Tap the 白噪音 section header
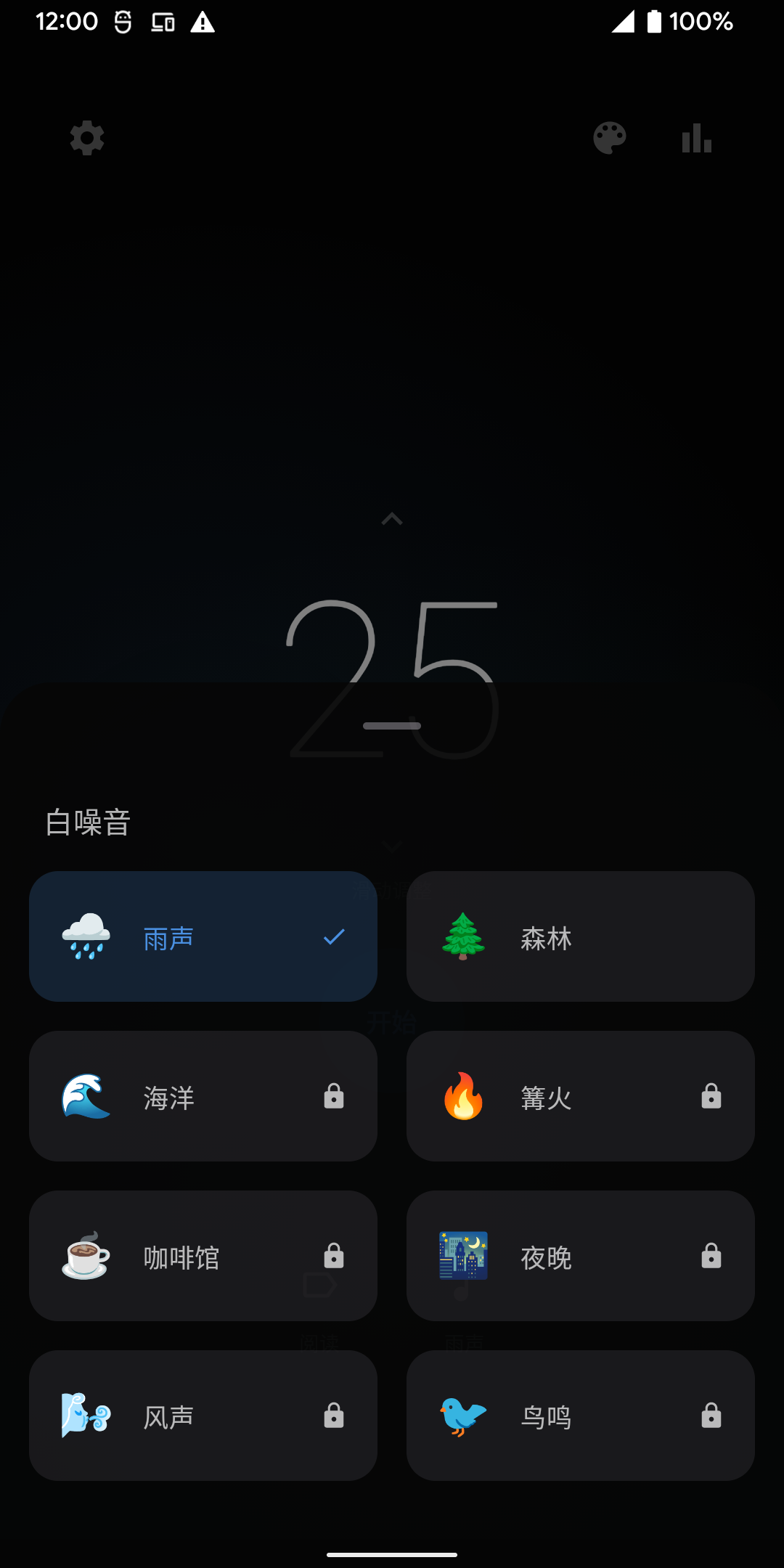 87,822
